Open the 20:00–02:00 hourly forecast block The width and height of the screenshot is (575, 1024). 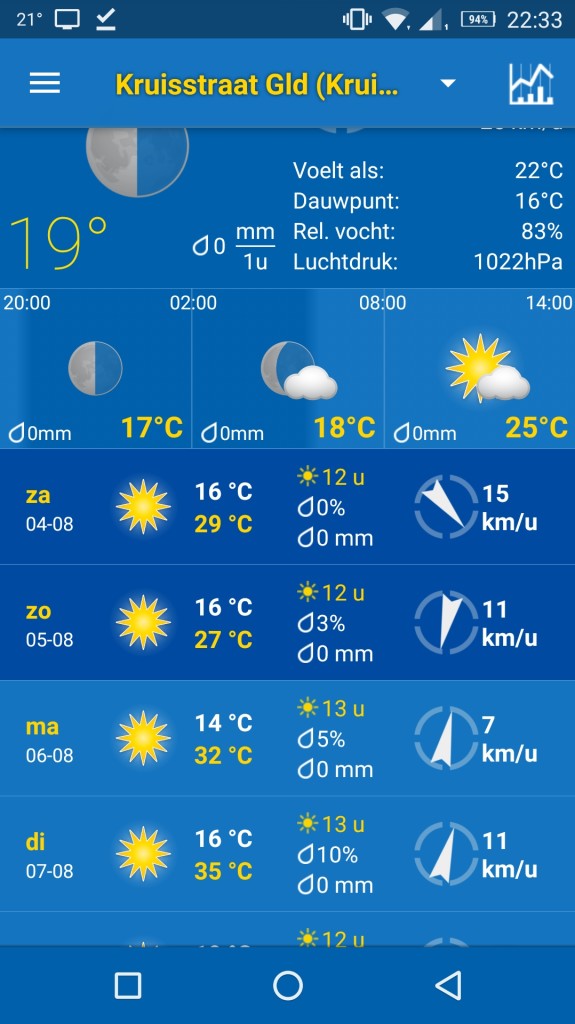pyautogui.click(x=95, y=368)
